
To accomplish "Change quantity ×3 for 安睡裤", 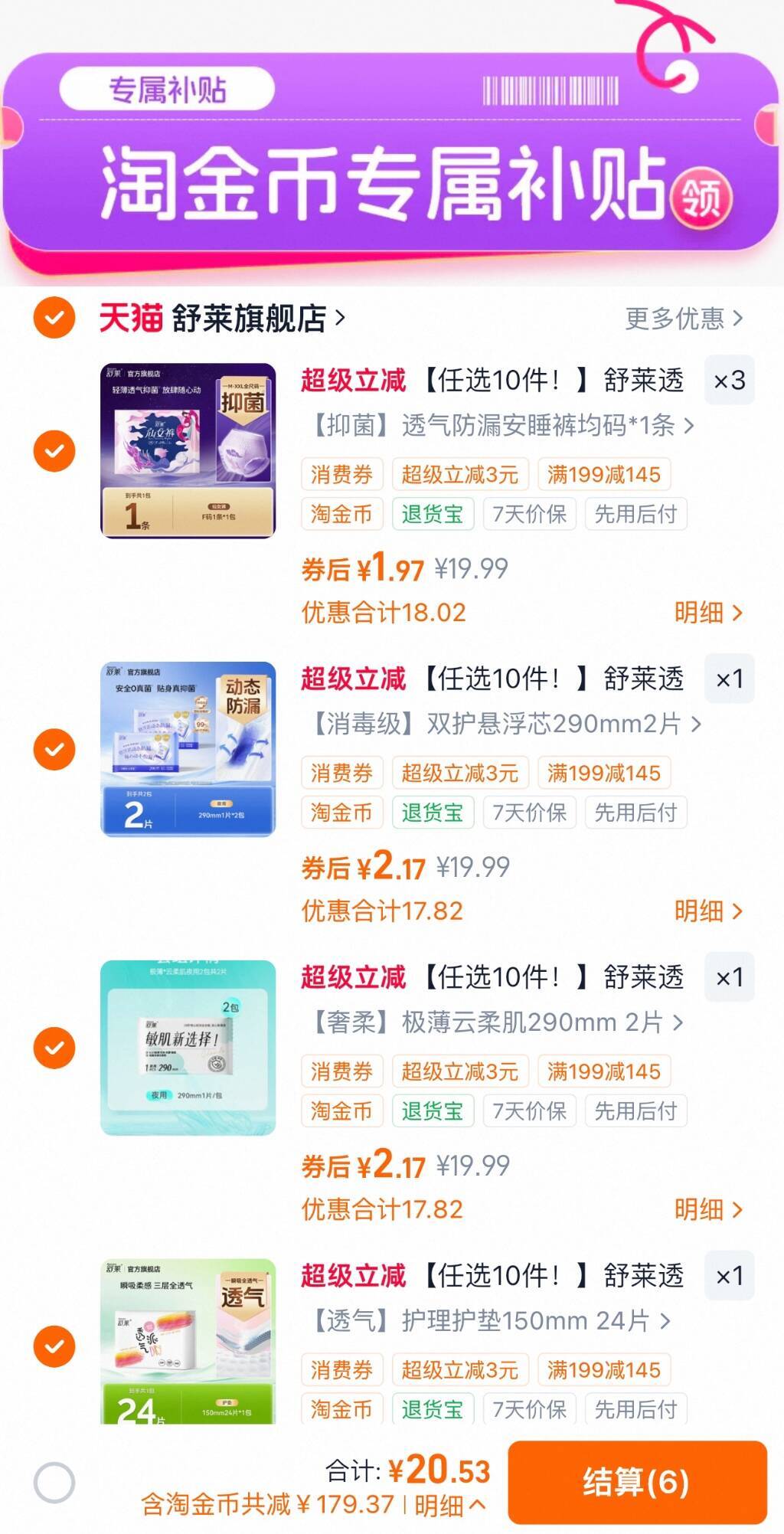I will pyautogui.click(x=729, y=381).
